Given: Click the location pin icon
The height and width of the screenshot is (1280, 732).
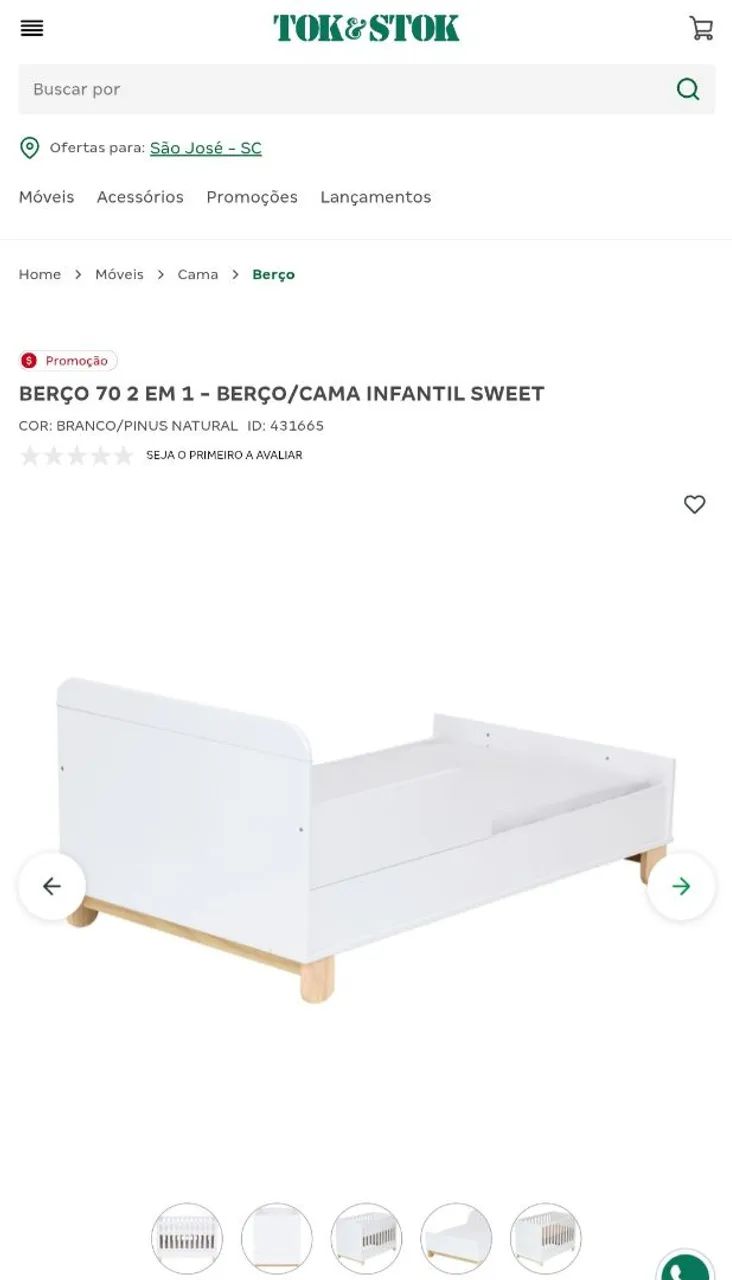Looking at the screenshot, I should (x=30, y=147).
